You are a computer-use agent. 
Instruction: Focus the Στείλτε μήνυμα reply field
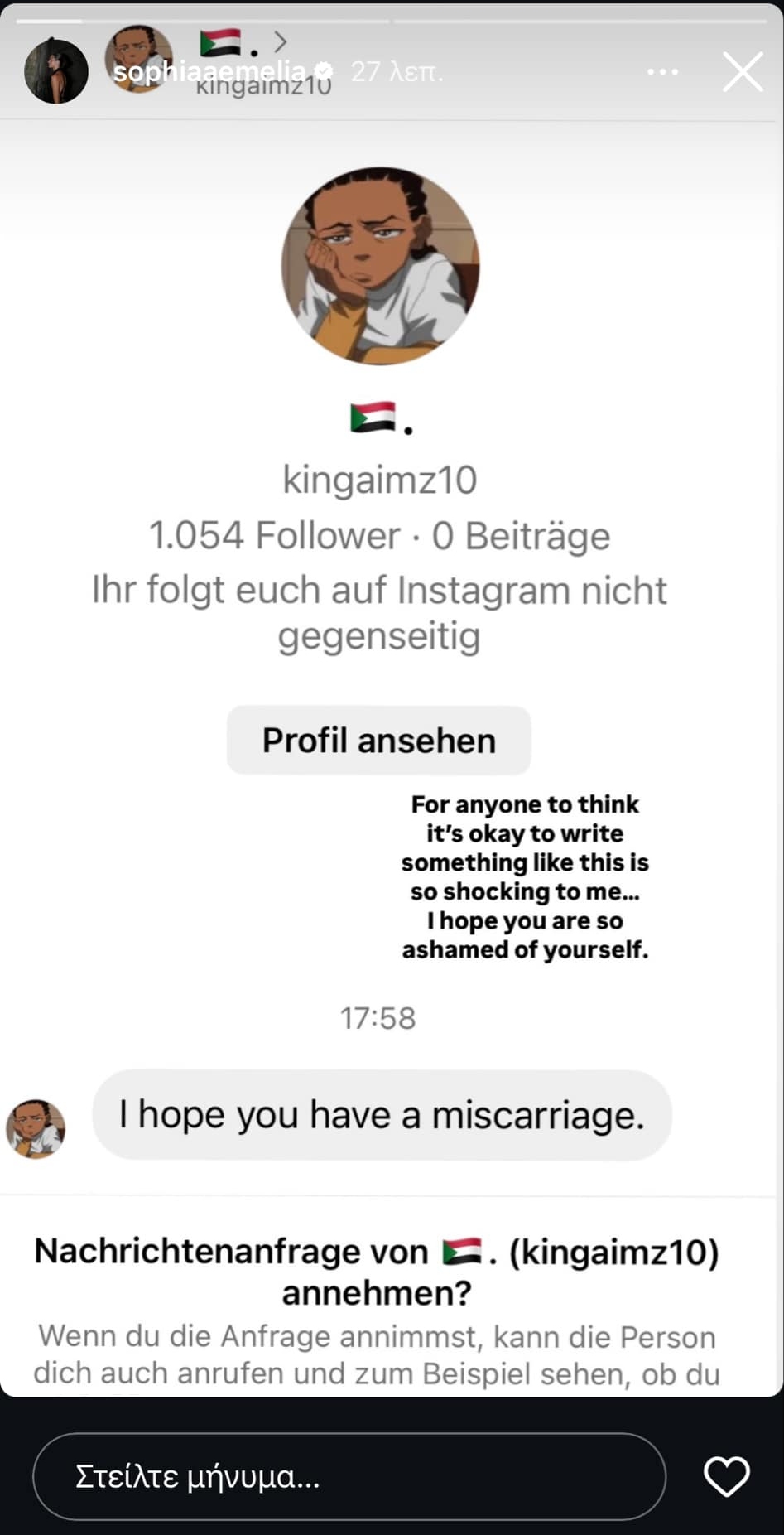click(349, 1476)
